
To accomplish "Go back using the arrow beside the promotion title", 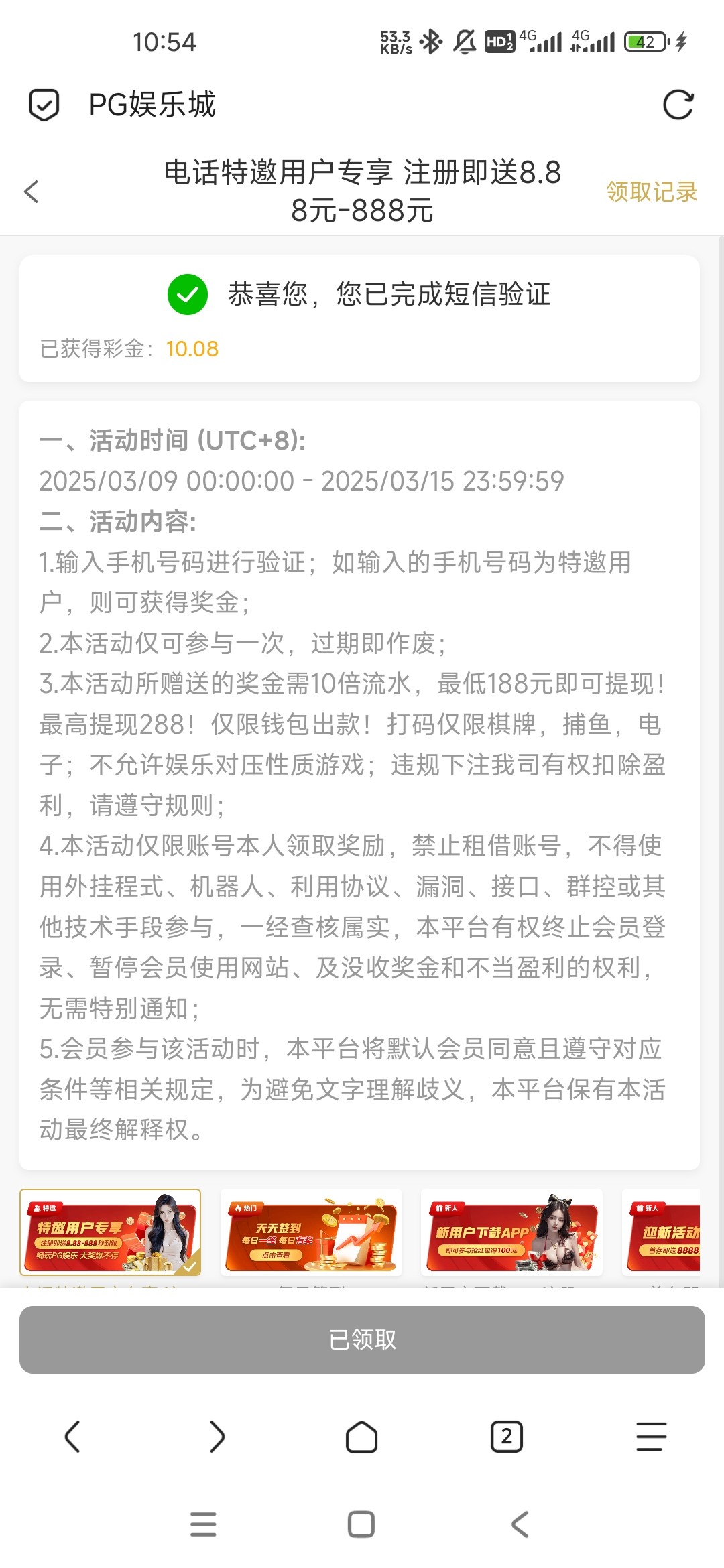I will pyautogui.click(x=31, y=192).
